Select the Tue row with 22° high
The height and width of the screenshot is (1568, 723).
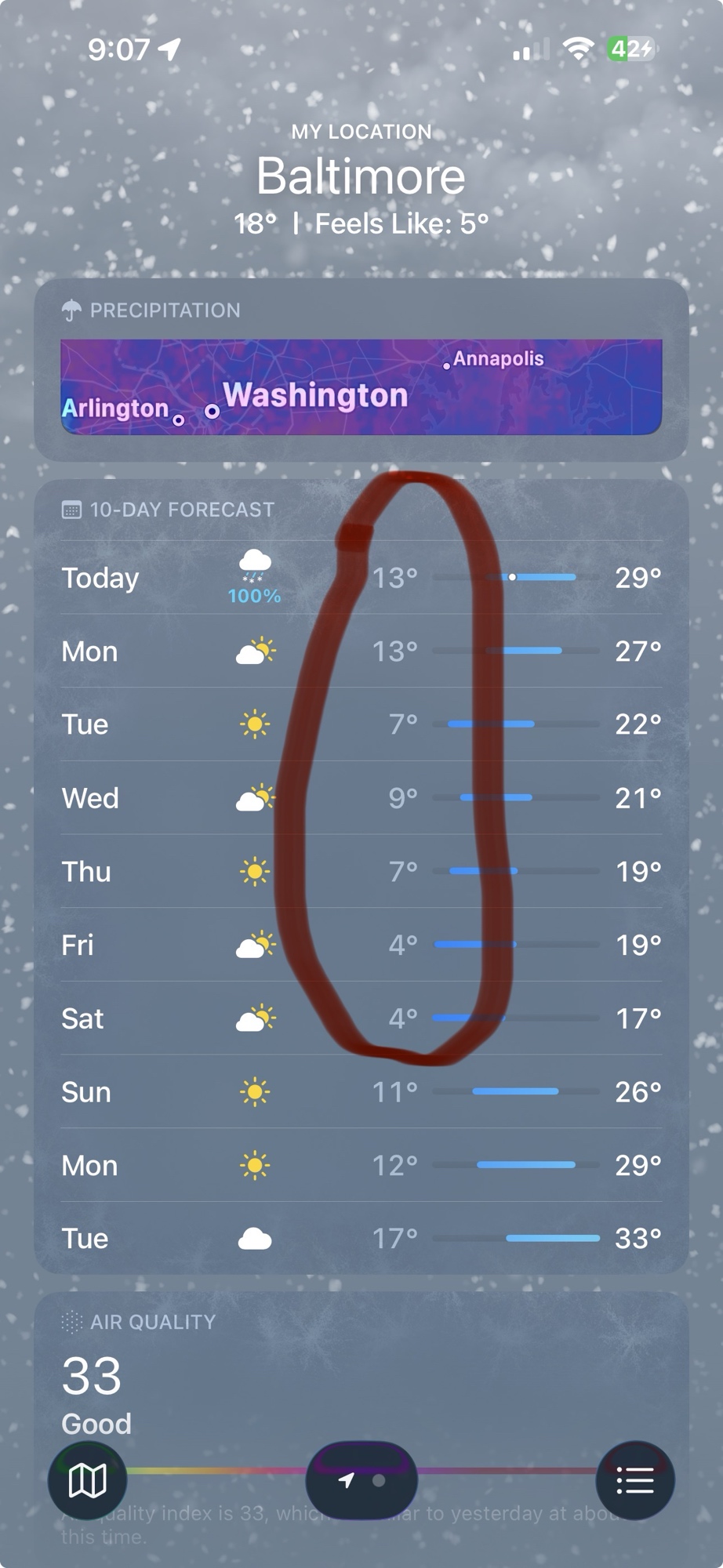361,724
